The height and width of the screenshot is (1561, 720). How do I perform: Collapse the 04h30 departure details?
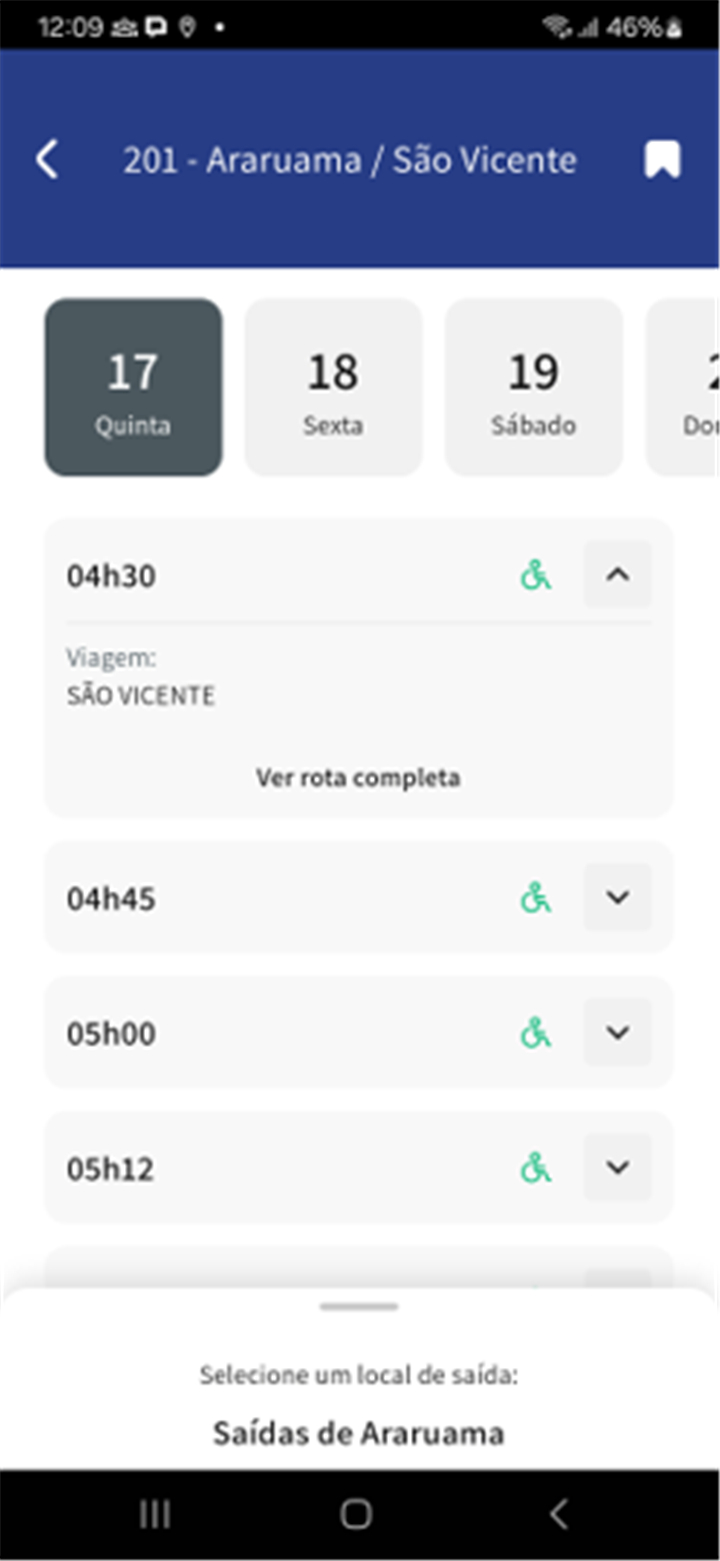tap(618, 574)
